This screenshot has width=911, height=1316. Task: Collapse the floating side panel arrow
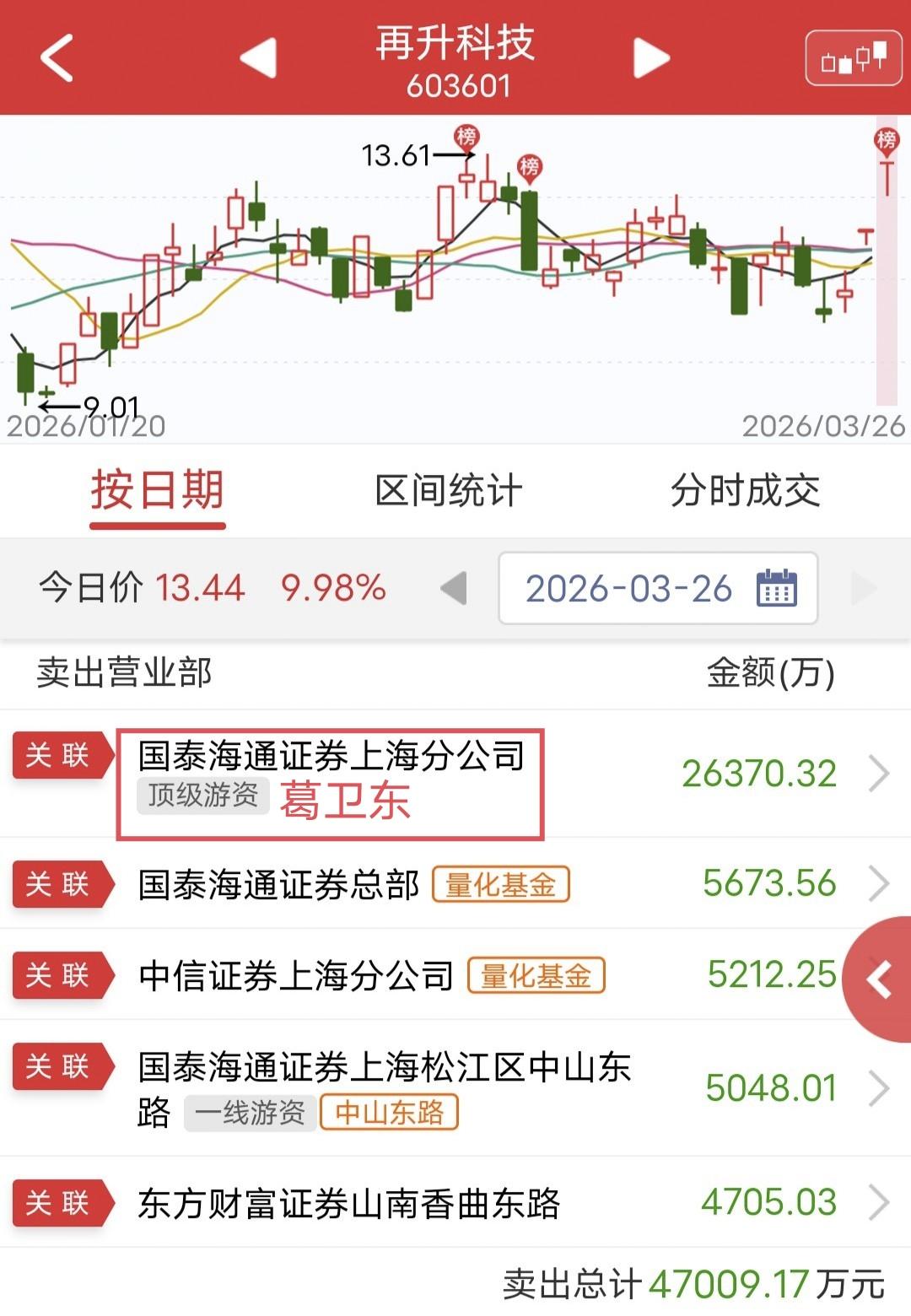pos(881,977)
